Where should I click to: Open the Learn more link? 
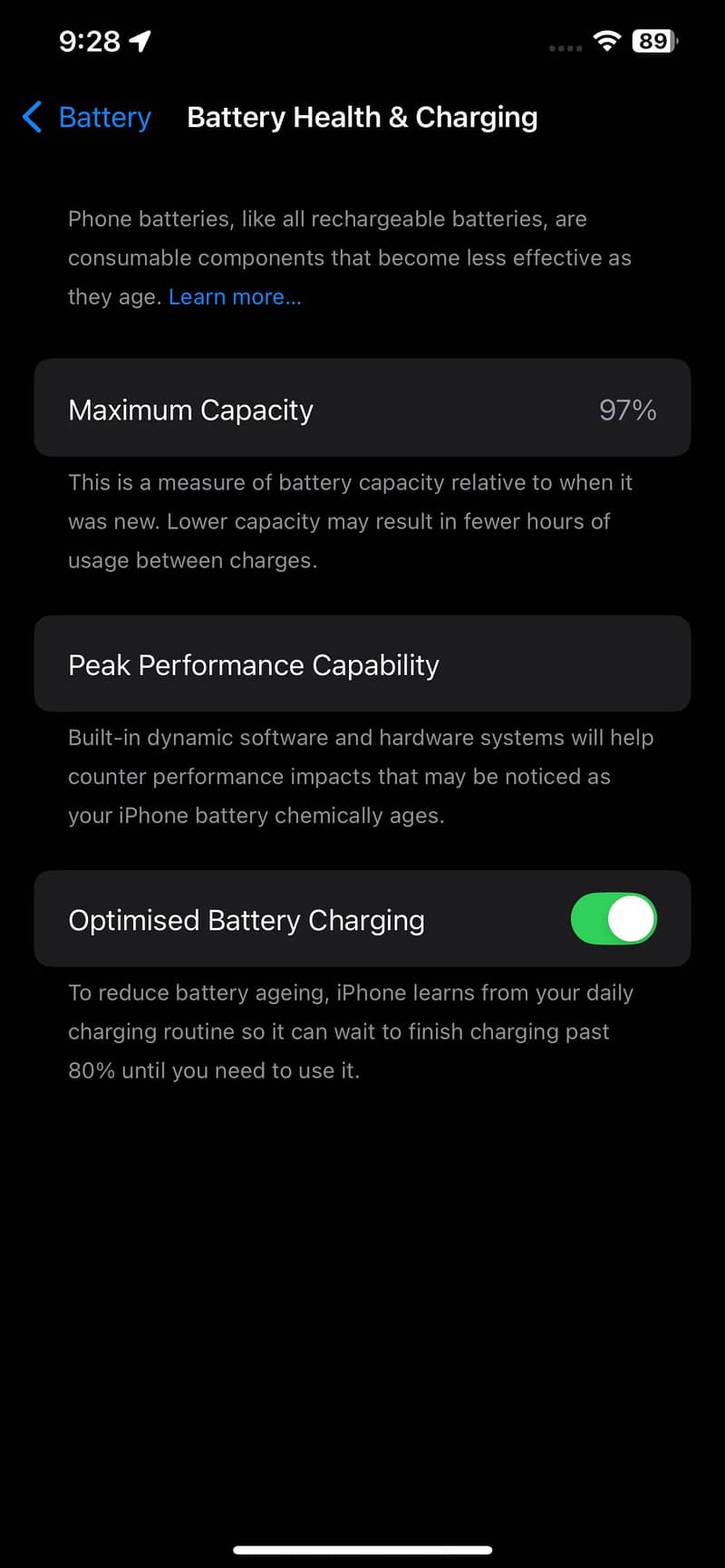(234, 296)
